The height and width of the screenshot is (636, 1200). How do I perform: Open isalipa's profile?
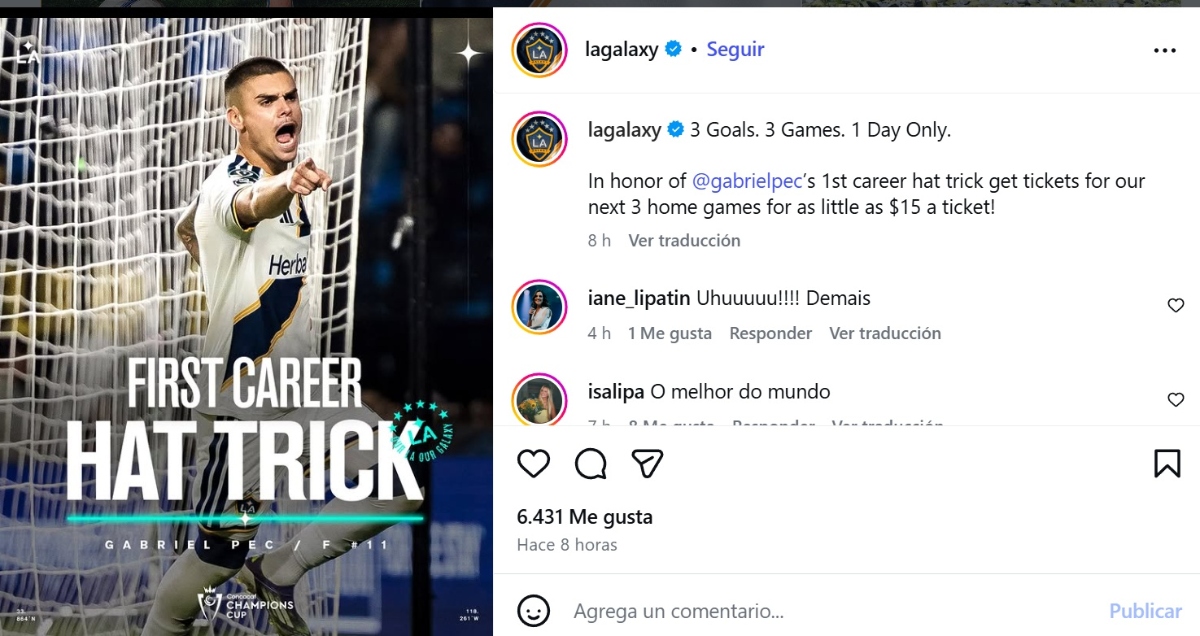(x=616, y=391)
